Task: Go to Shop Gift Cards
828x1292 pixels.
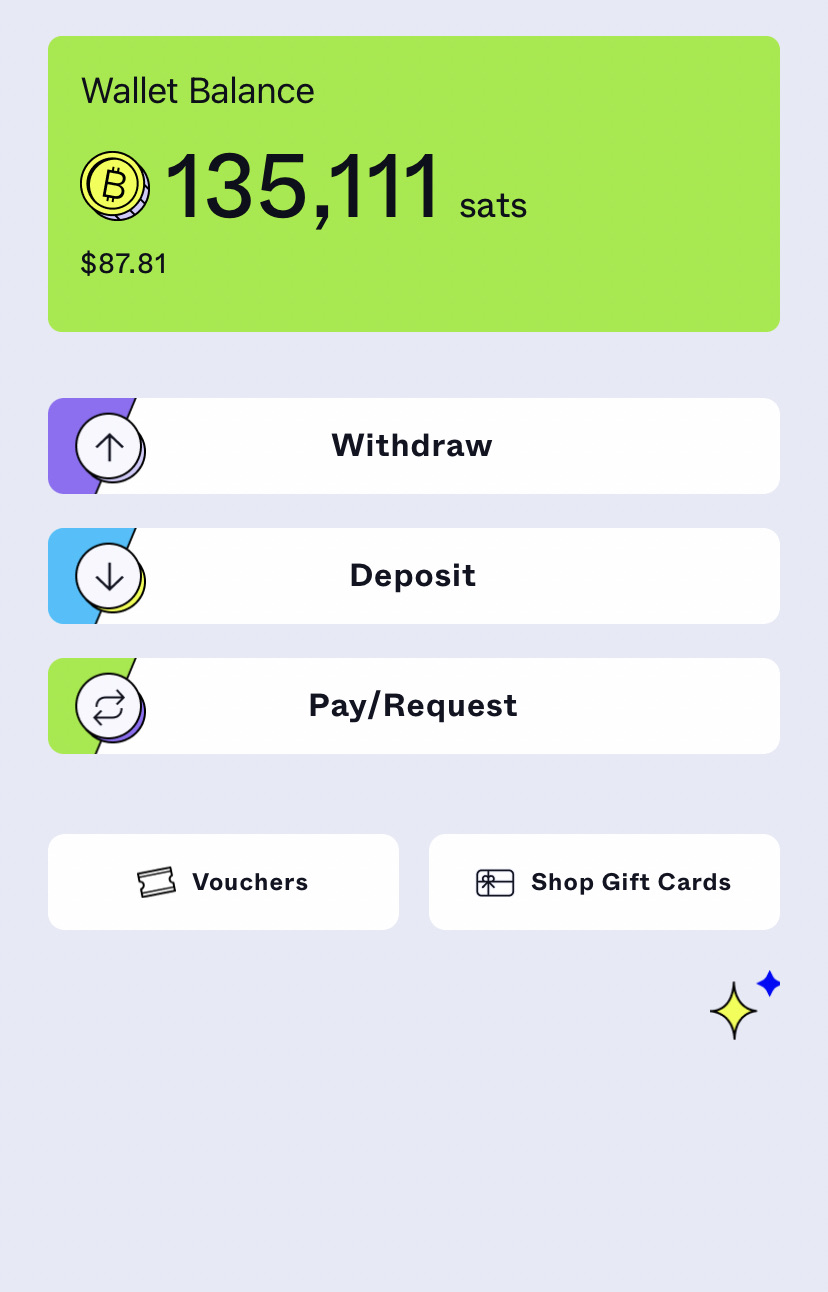Action: pyautogui.click(x=604, y=882)
